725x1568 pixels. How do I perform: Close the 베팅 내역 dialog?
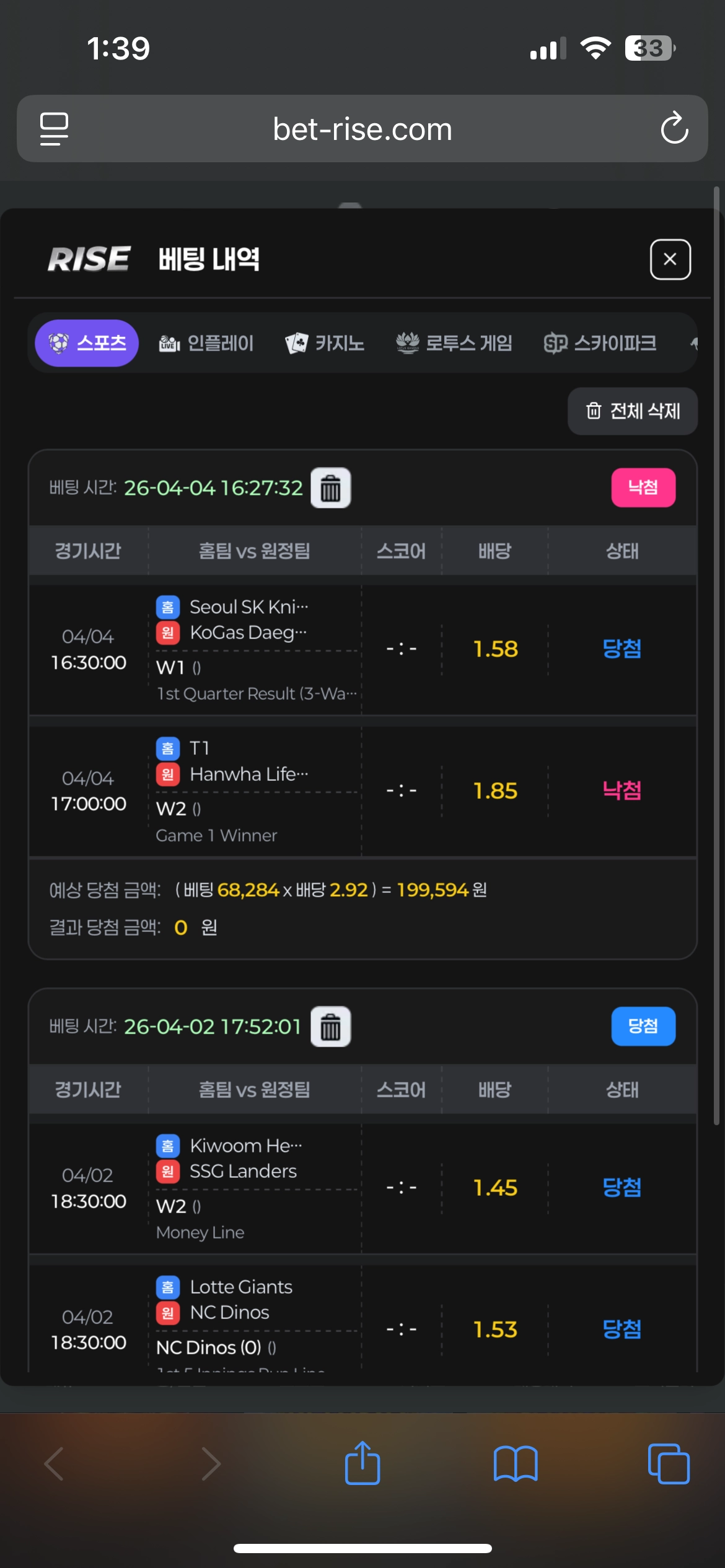670,259
